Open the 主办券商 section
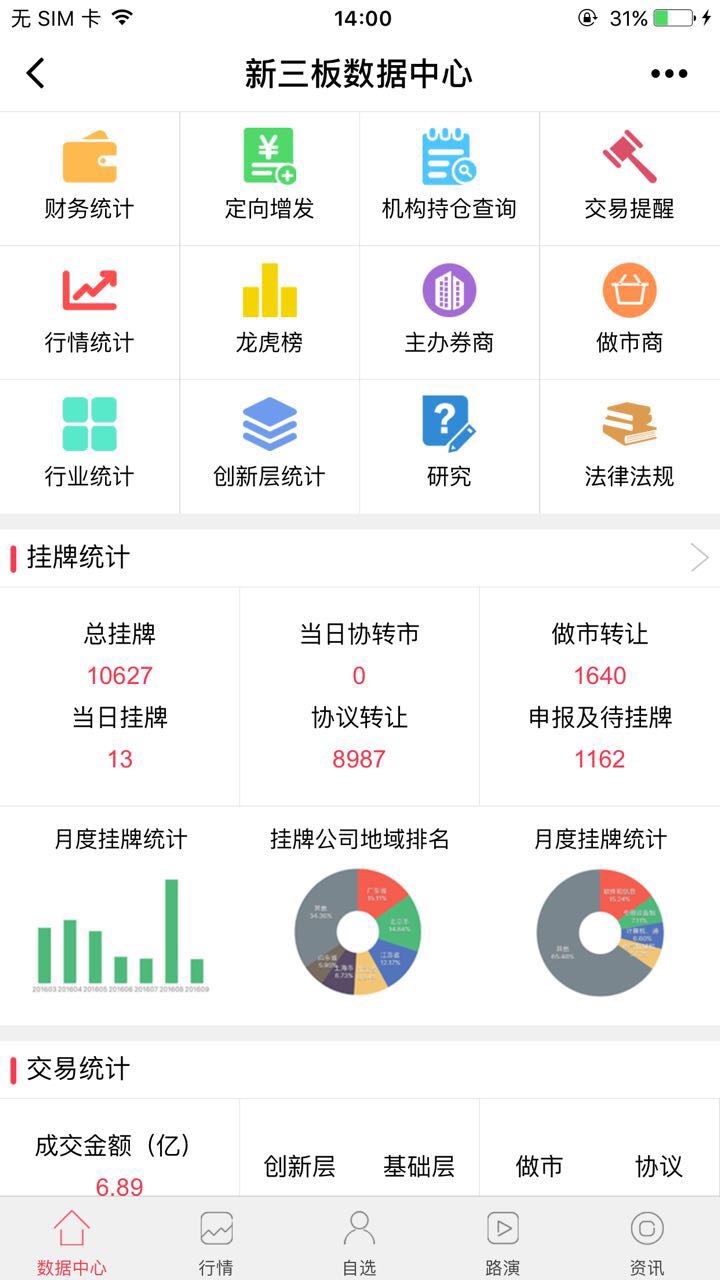 pyautogui.click(x=449, y=312)
